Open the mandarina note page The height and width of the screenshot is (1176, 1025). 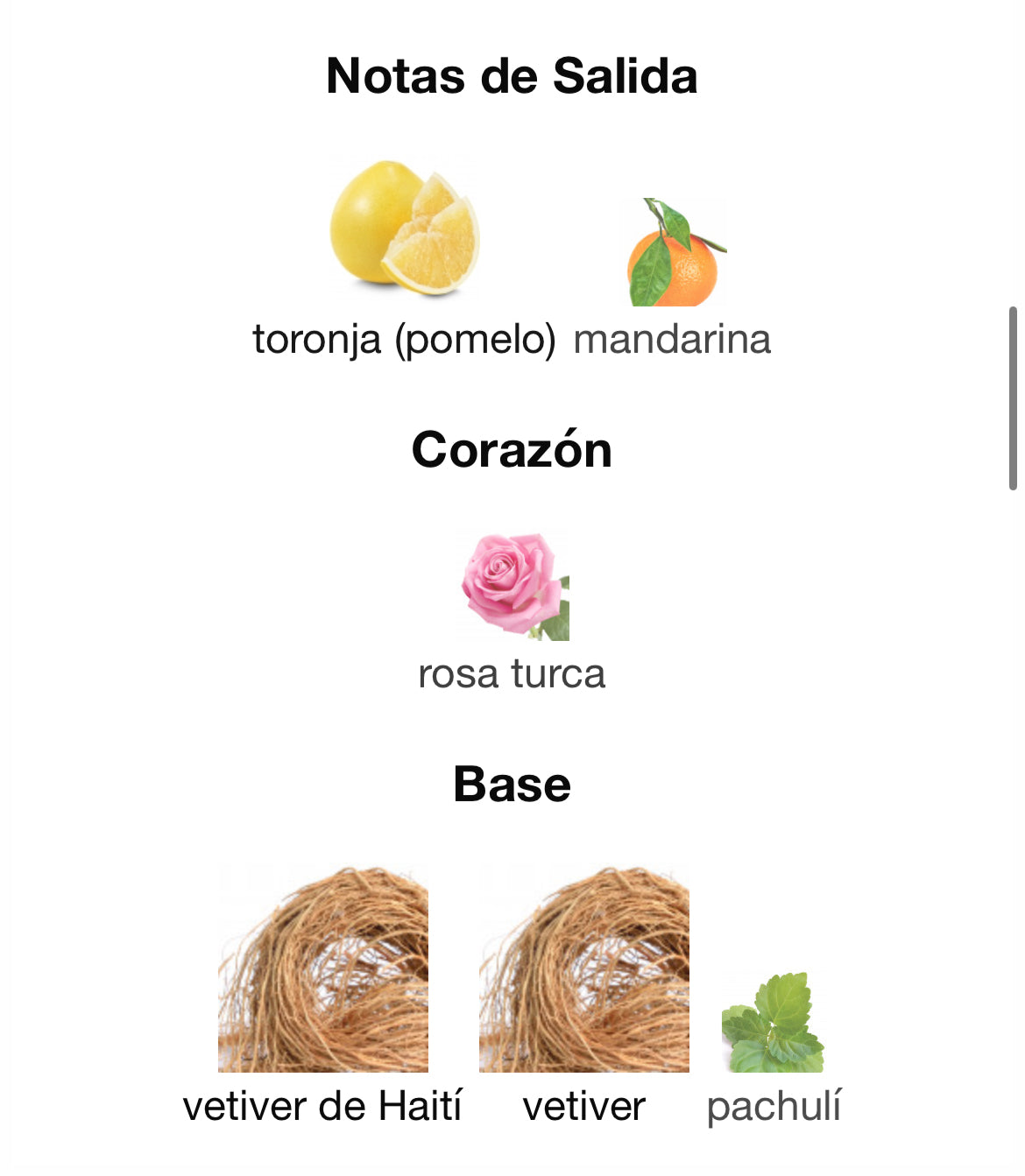coord(673,254)
